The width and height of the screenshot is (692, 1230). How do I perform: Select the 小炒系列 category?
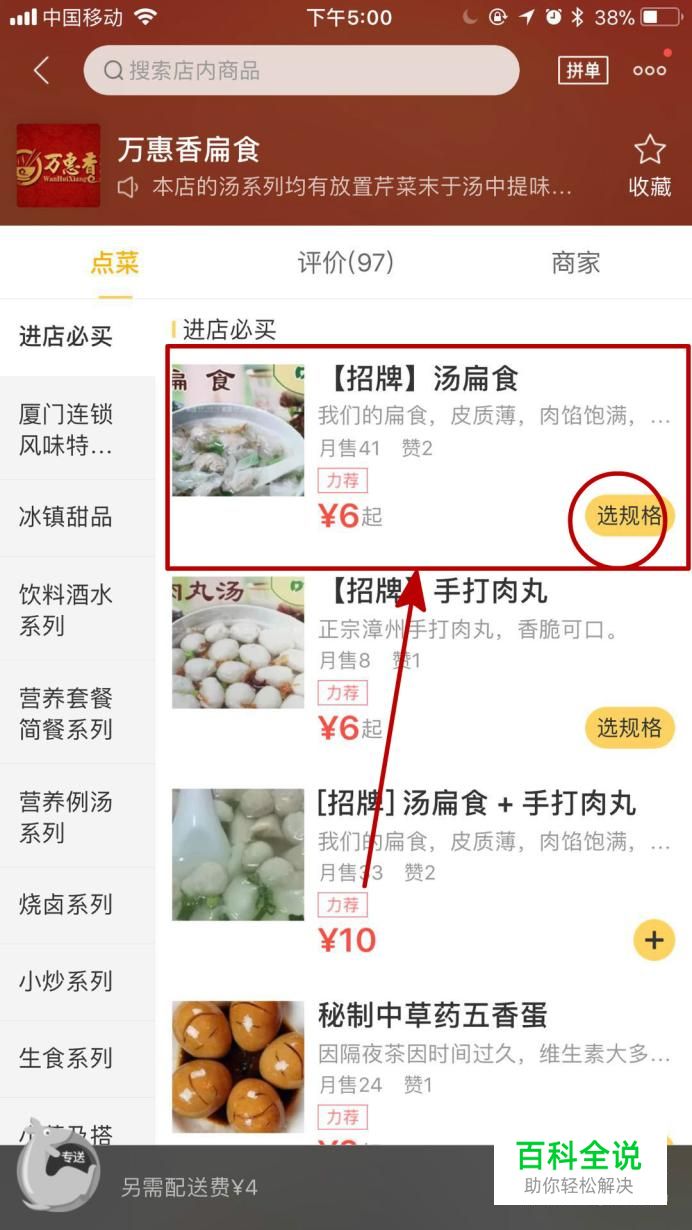pos(66,981)
